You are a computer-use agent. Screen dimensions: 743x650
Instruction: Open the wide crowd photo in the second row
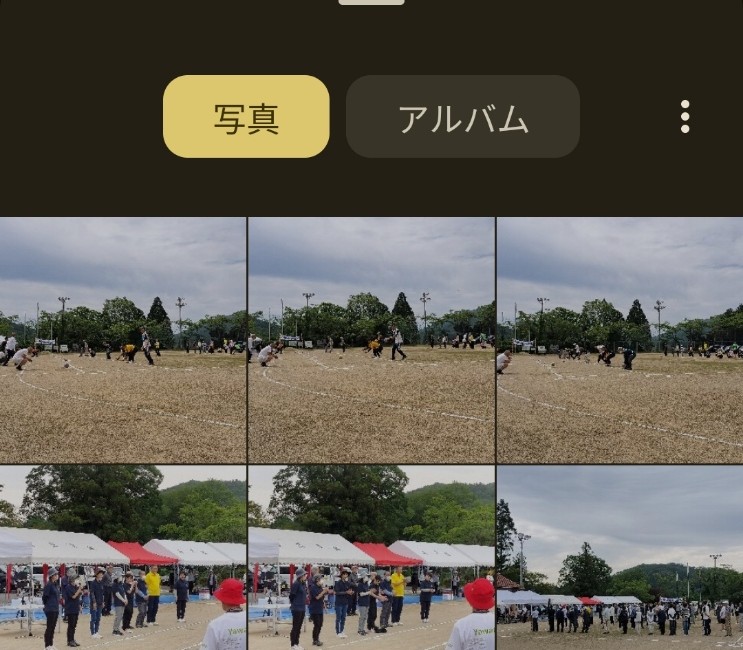click(620, 558)
